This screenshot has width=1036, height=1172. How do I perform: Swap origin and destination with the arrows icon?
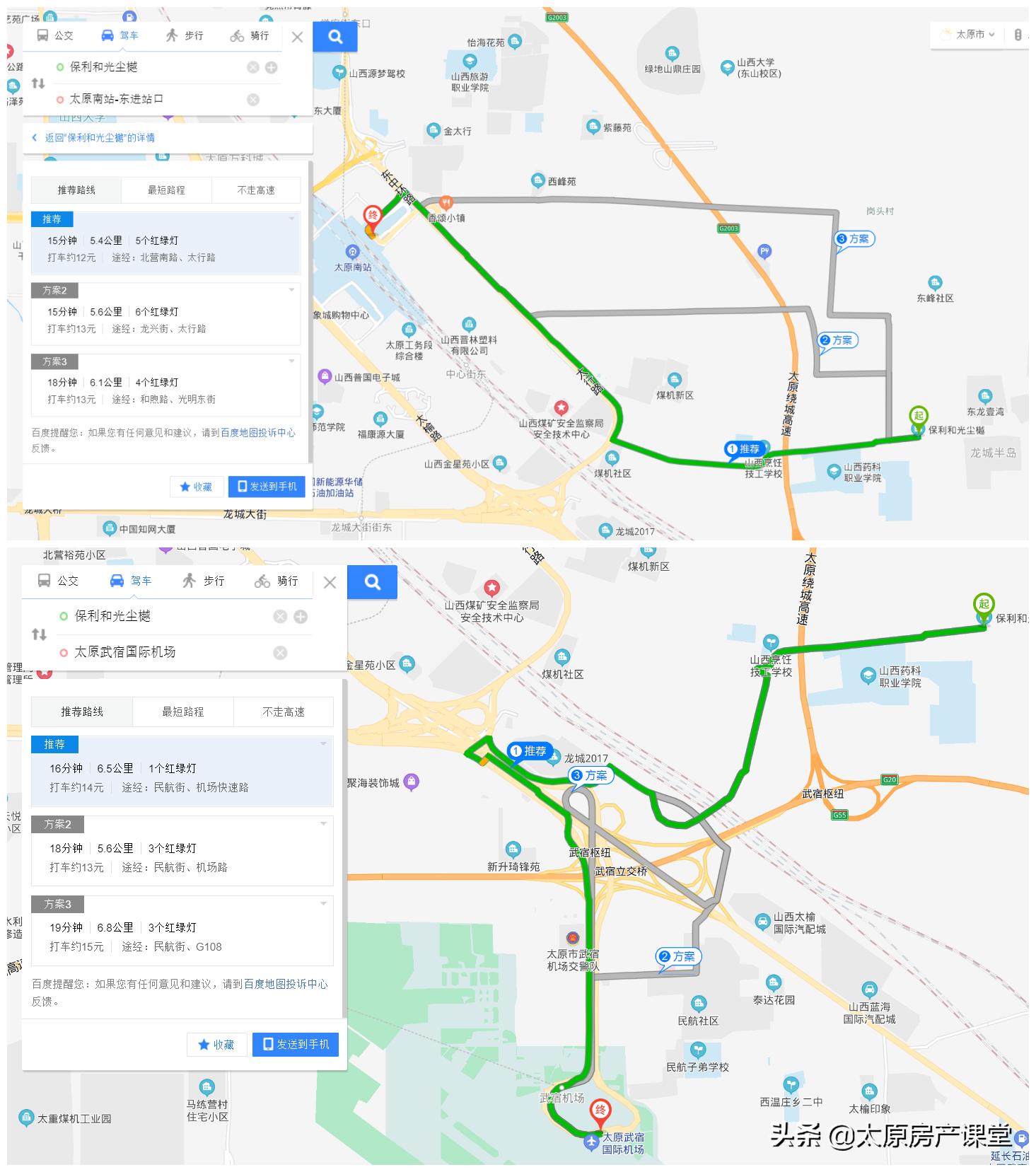38,83
